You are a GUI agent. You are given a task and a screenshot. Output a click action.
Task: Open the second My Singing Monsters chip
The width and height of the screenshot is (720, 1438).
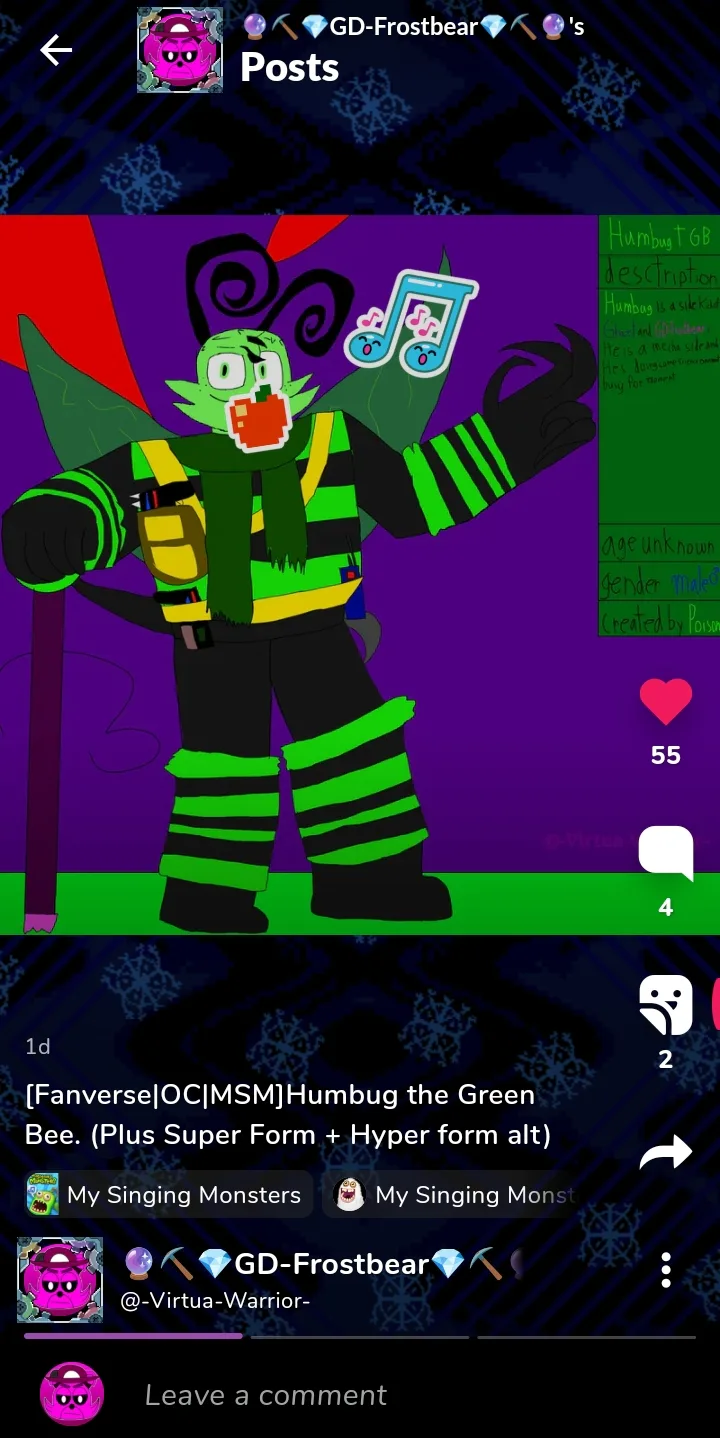click(x=450, y=1195)
